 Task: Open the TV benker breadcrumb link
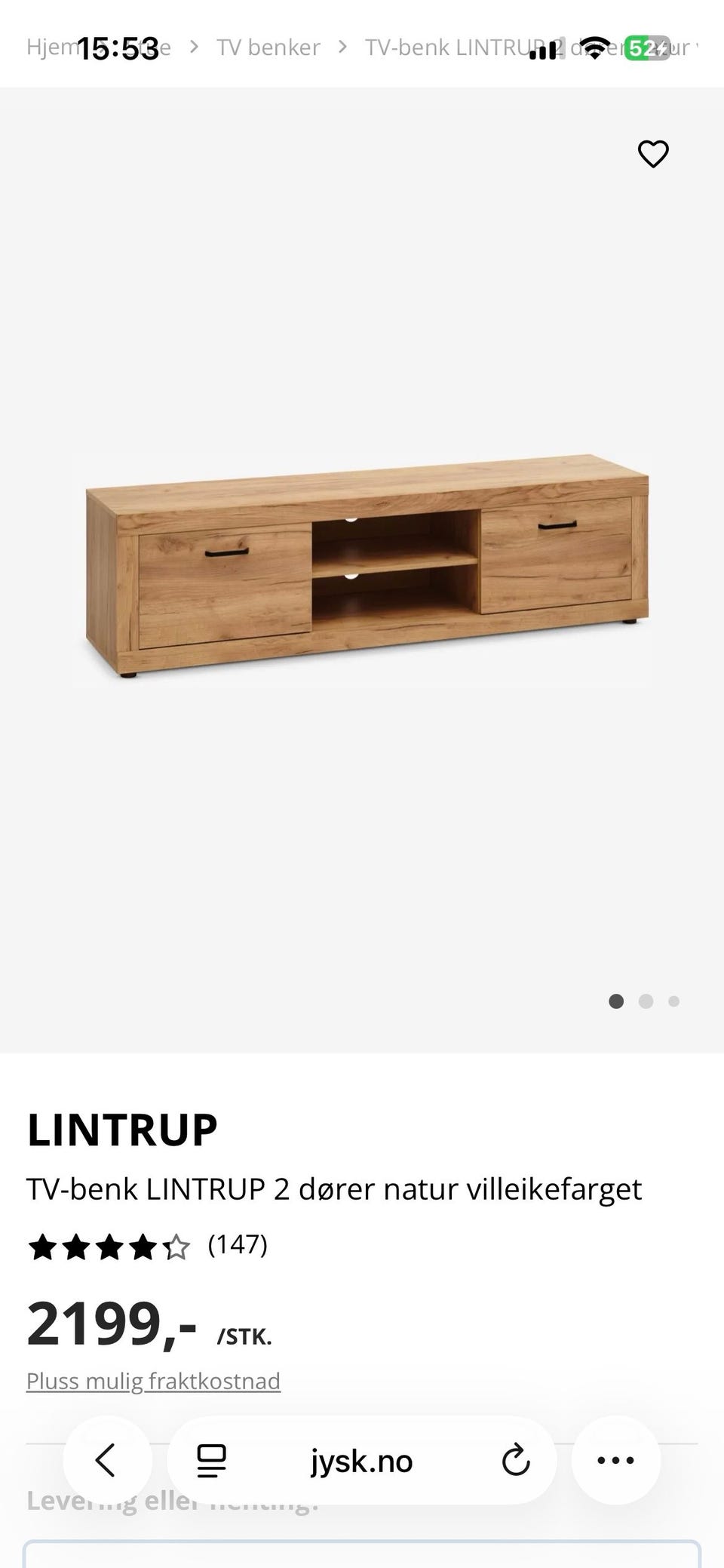click(268, 48)
